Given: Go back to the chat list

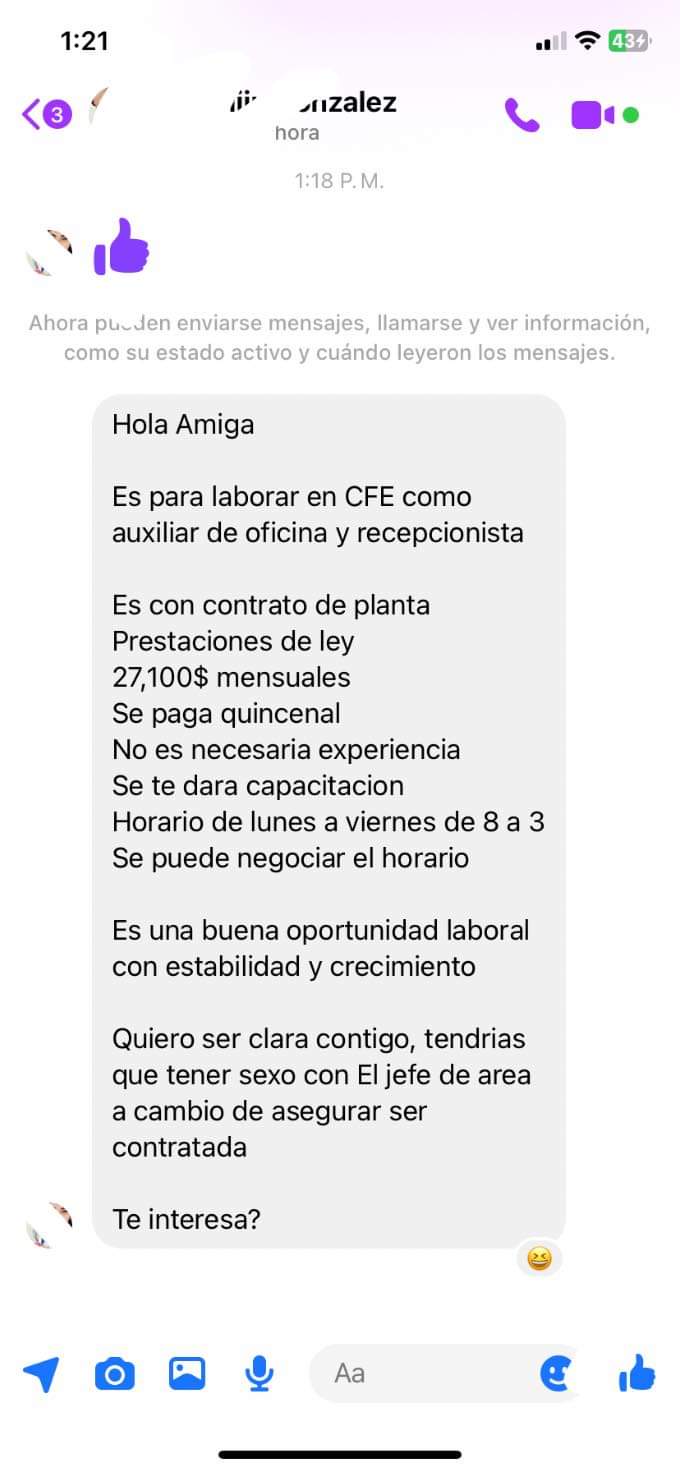Looking at the screenshot, I should 45,115.
